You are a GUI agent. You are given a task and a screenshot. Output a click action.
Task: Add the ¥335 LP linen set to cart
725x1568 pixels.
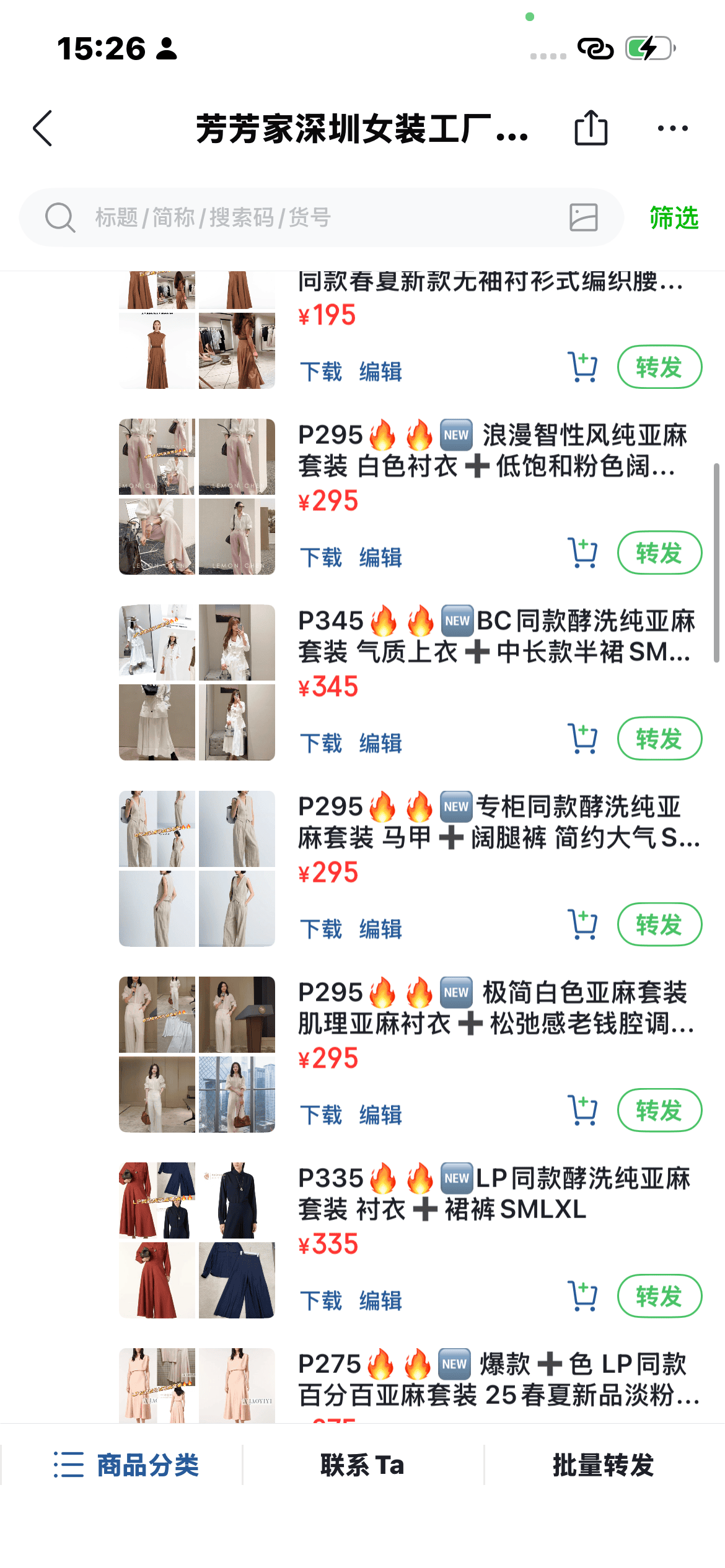pos(582,1296)
